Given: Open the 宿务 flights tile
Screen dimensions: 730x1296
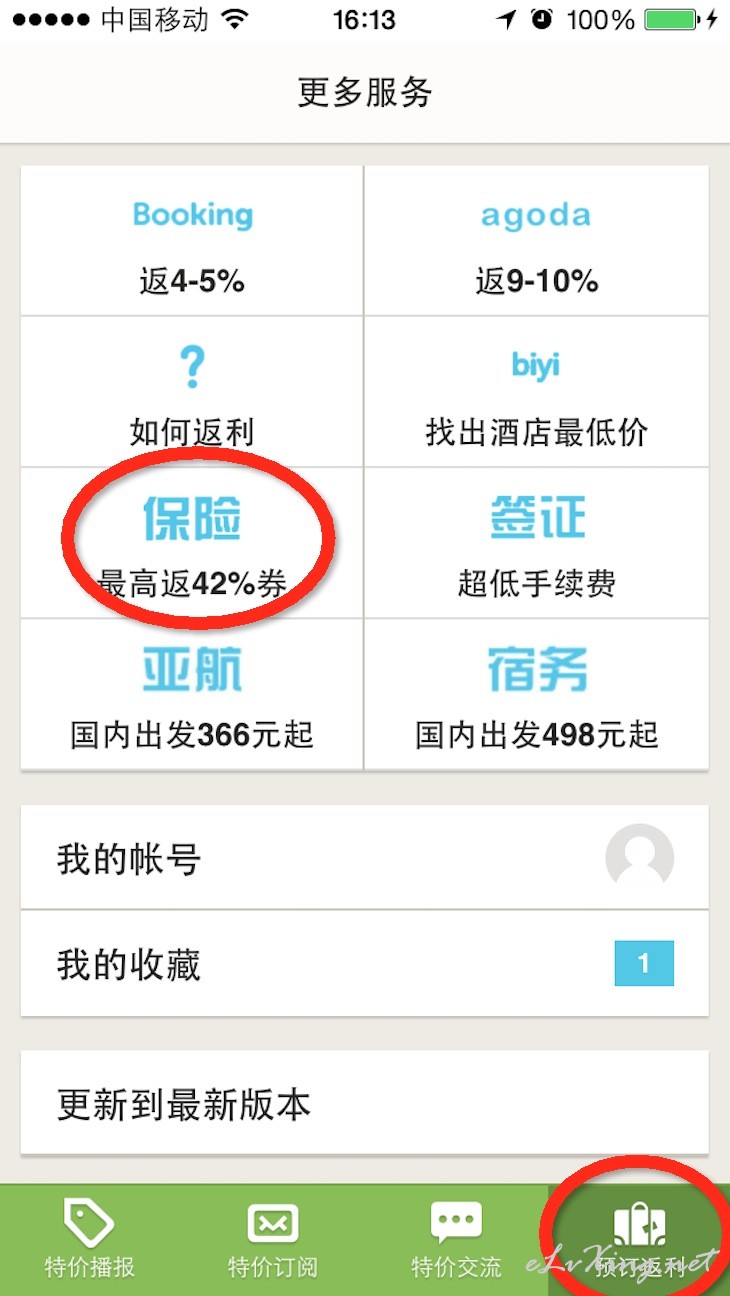Looking at the screenshot, I should click(537, 695).
